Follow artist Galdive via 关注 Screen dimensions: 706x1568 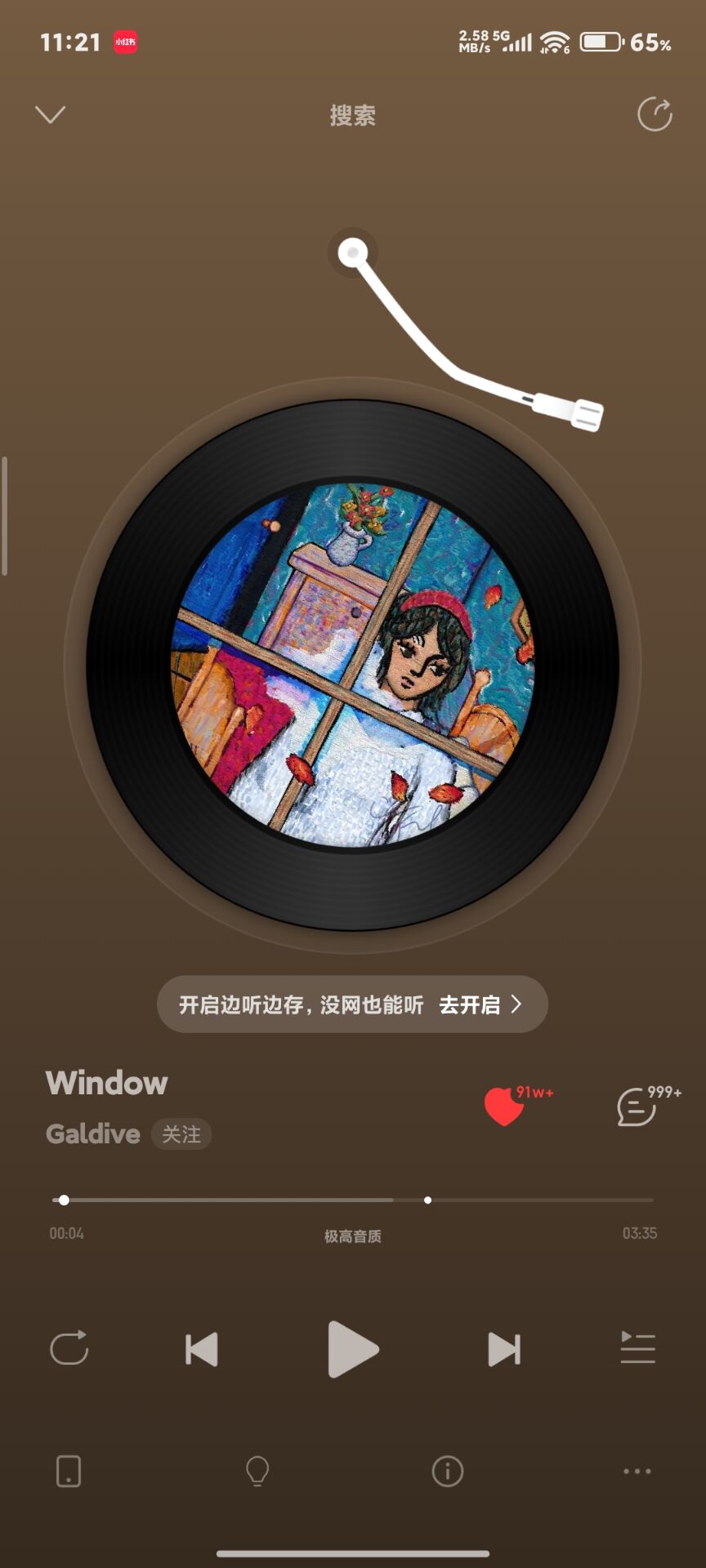(181, 1134)
